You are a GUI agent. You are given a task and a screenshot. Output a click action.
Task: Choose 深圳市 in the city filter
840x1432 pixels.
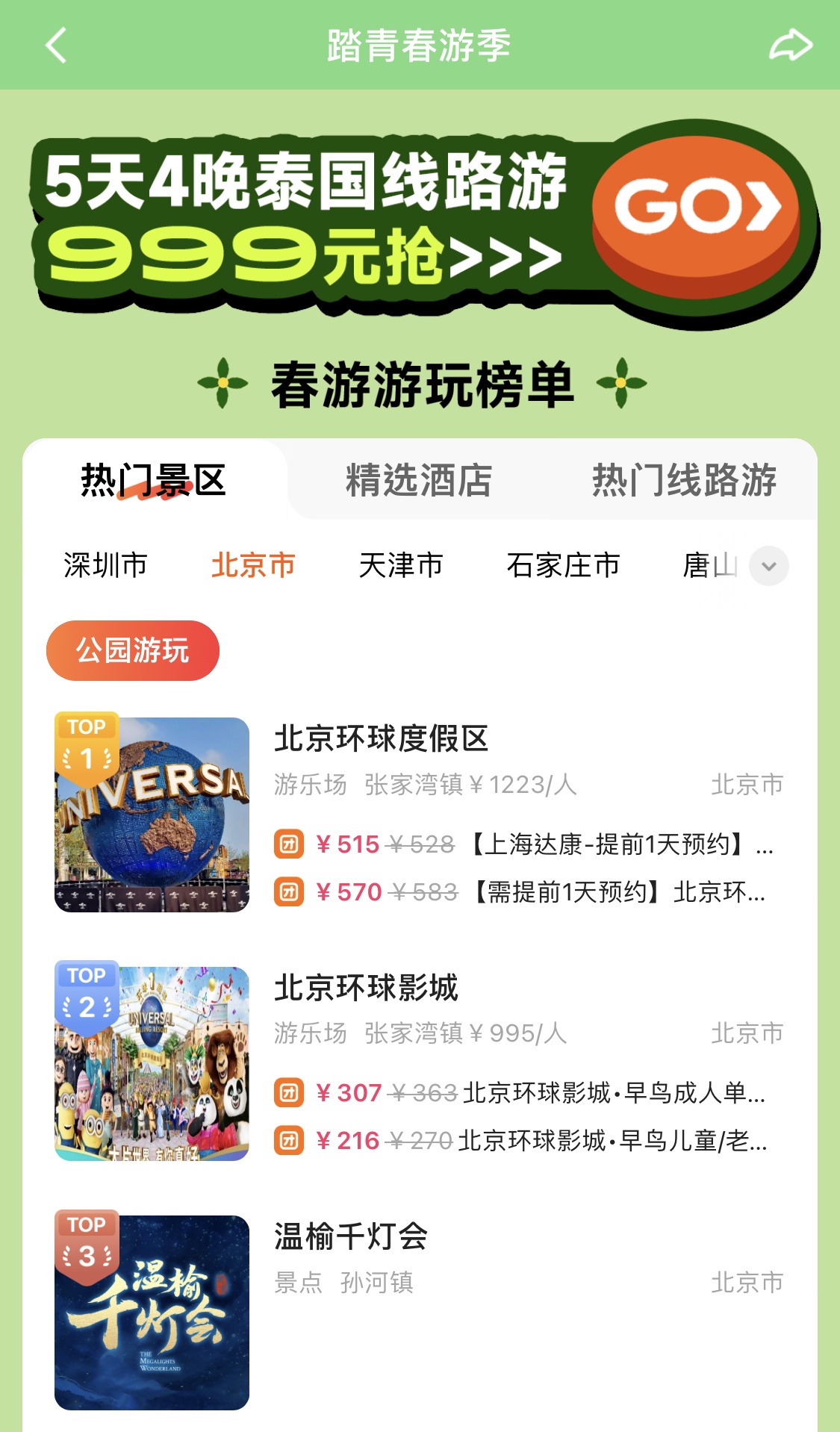(x=105, y=565)
